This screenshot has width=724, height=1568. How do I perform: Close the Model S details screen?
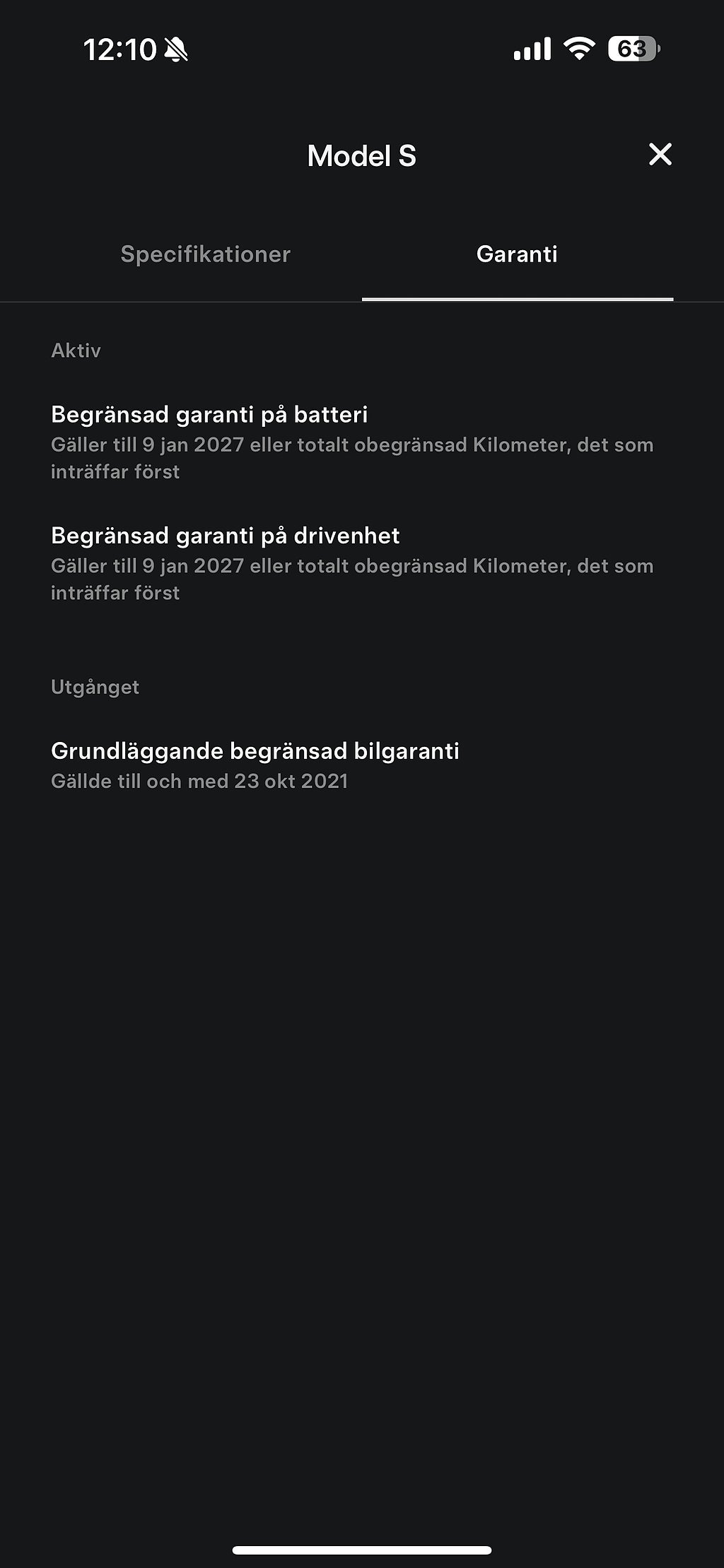click(x=660, y=154)
